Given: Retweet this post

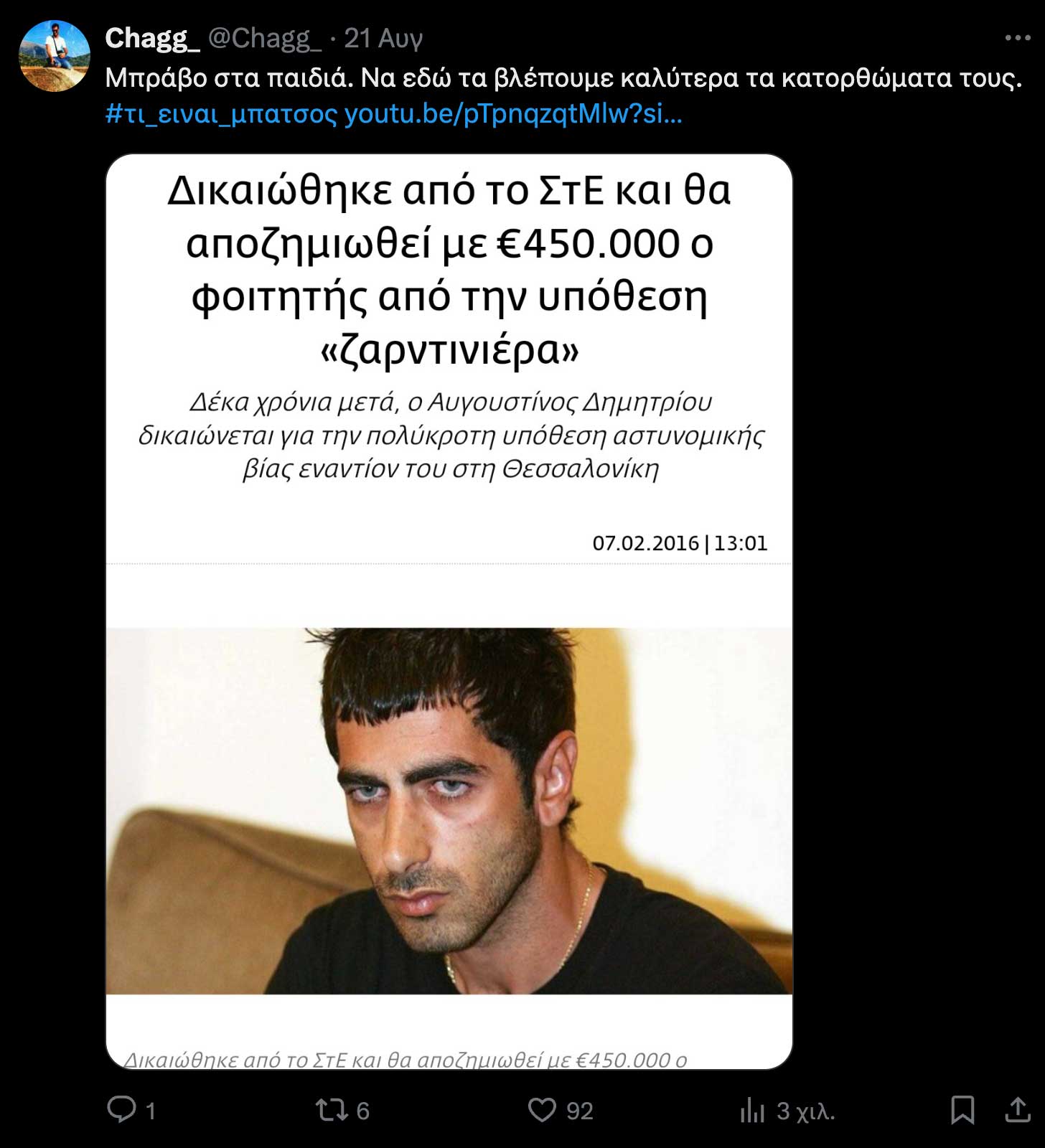Looking at the screenshot, I should [332, 1109].
